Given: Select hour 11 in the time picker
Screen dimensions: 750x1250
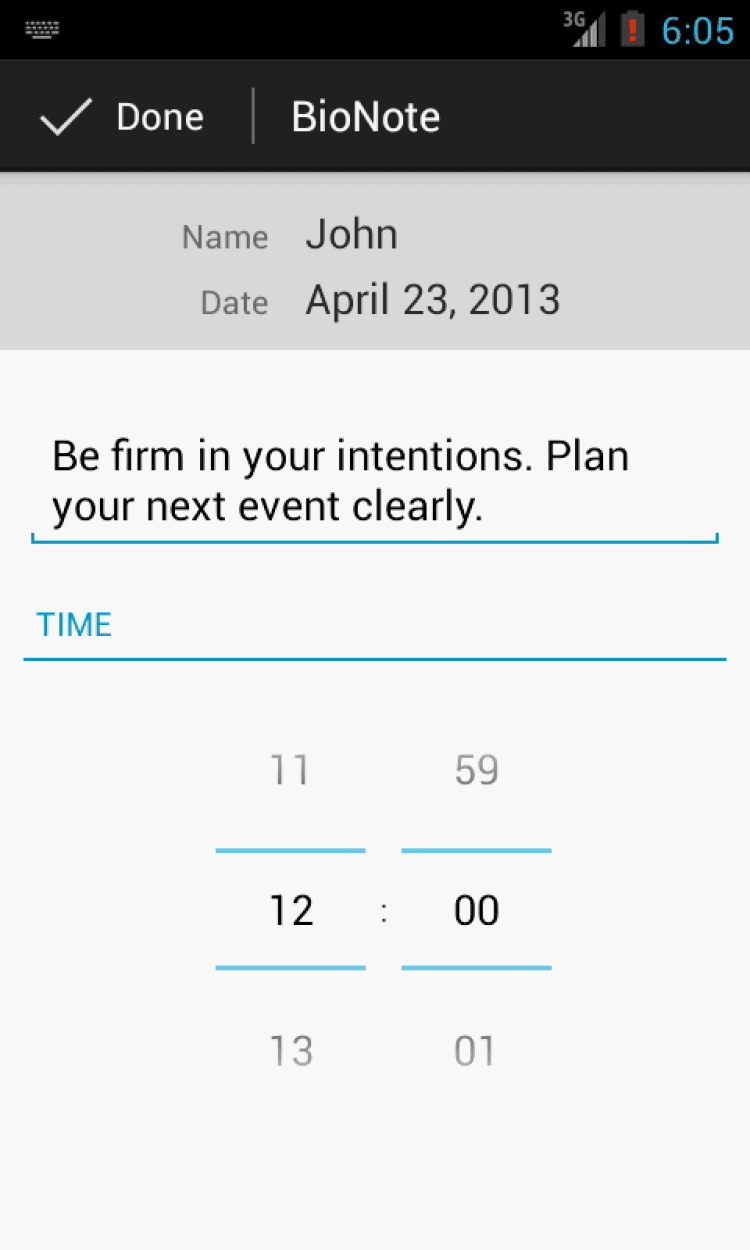Looking at the screenshot, I should pos(290,770).
